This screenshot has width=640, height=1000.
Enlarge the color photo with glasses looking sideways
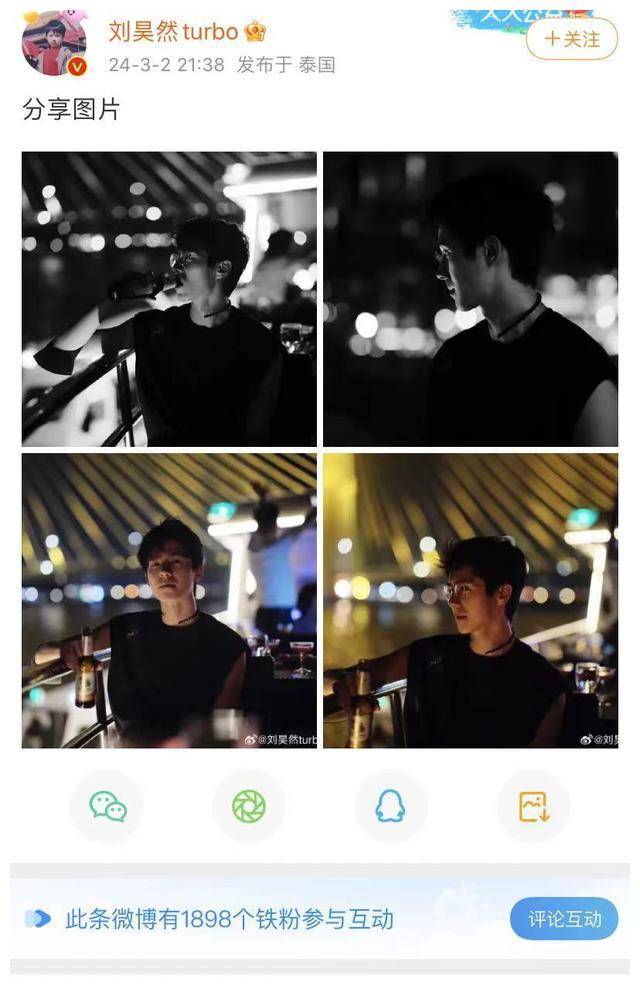[470, 600]
